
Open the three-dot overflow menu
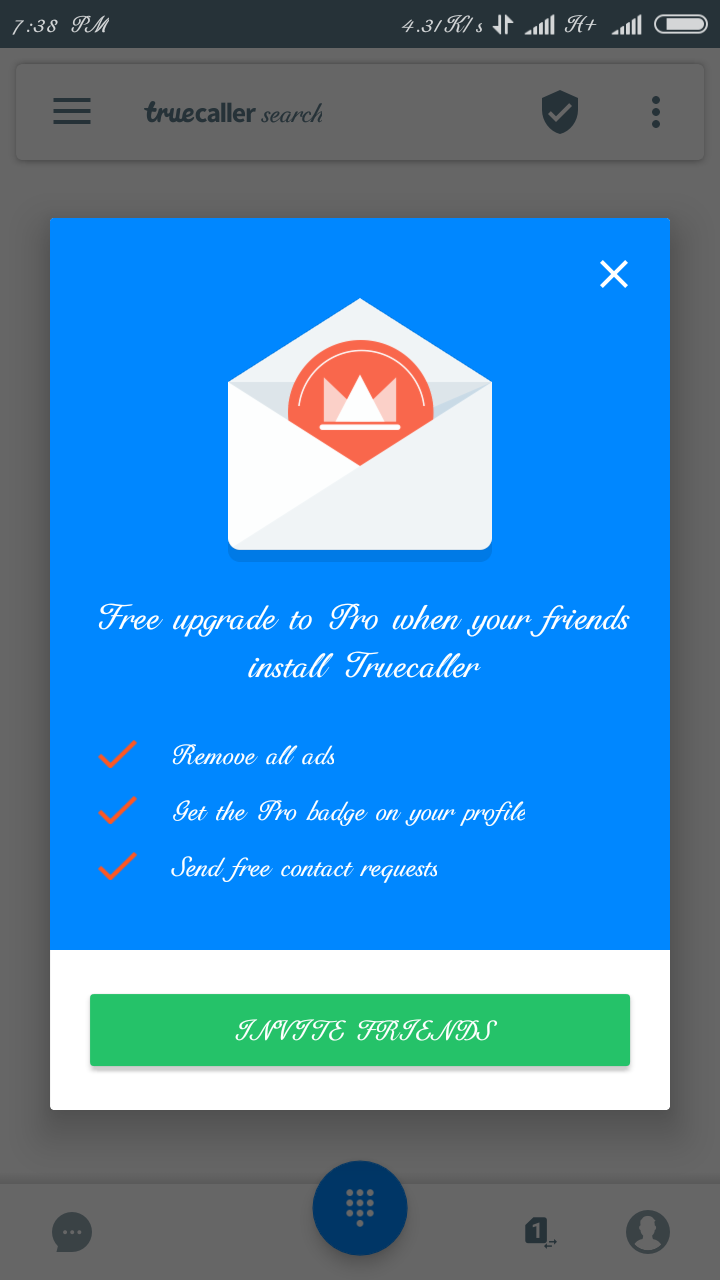tap(655, 111)
